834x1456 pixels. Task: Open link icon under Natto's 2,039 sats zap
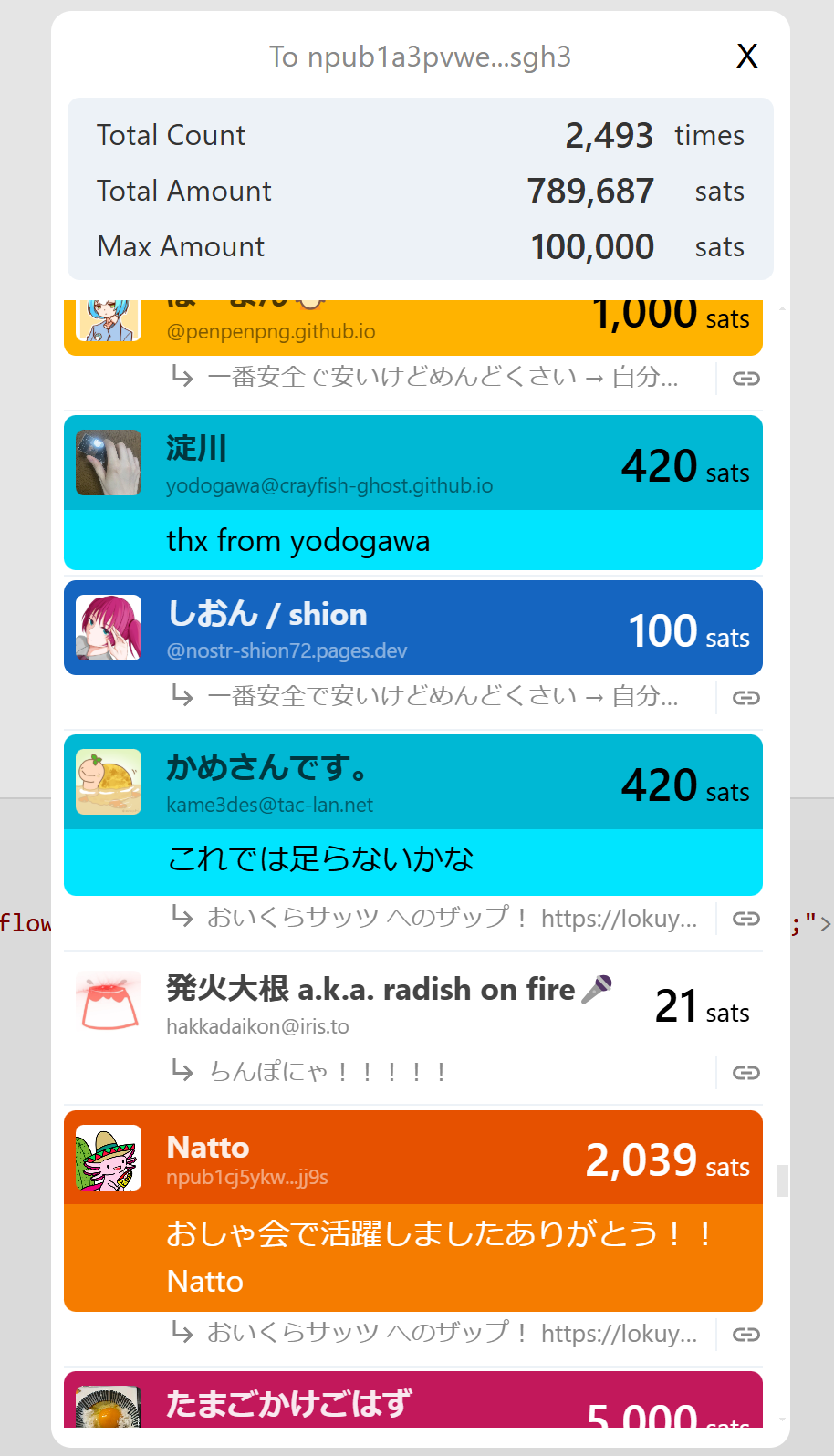pos(745,1334)
